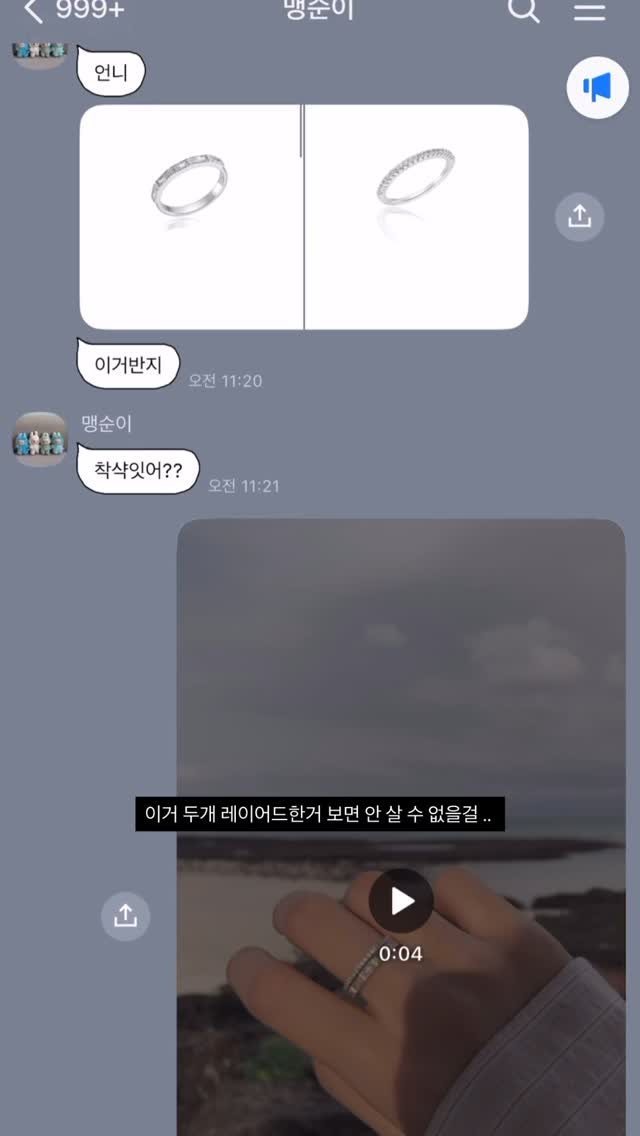The width and height of the screenshot is (640, 1136).
Task: Open the baguette ring photo on the left
Action: point(190,217)
